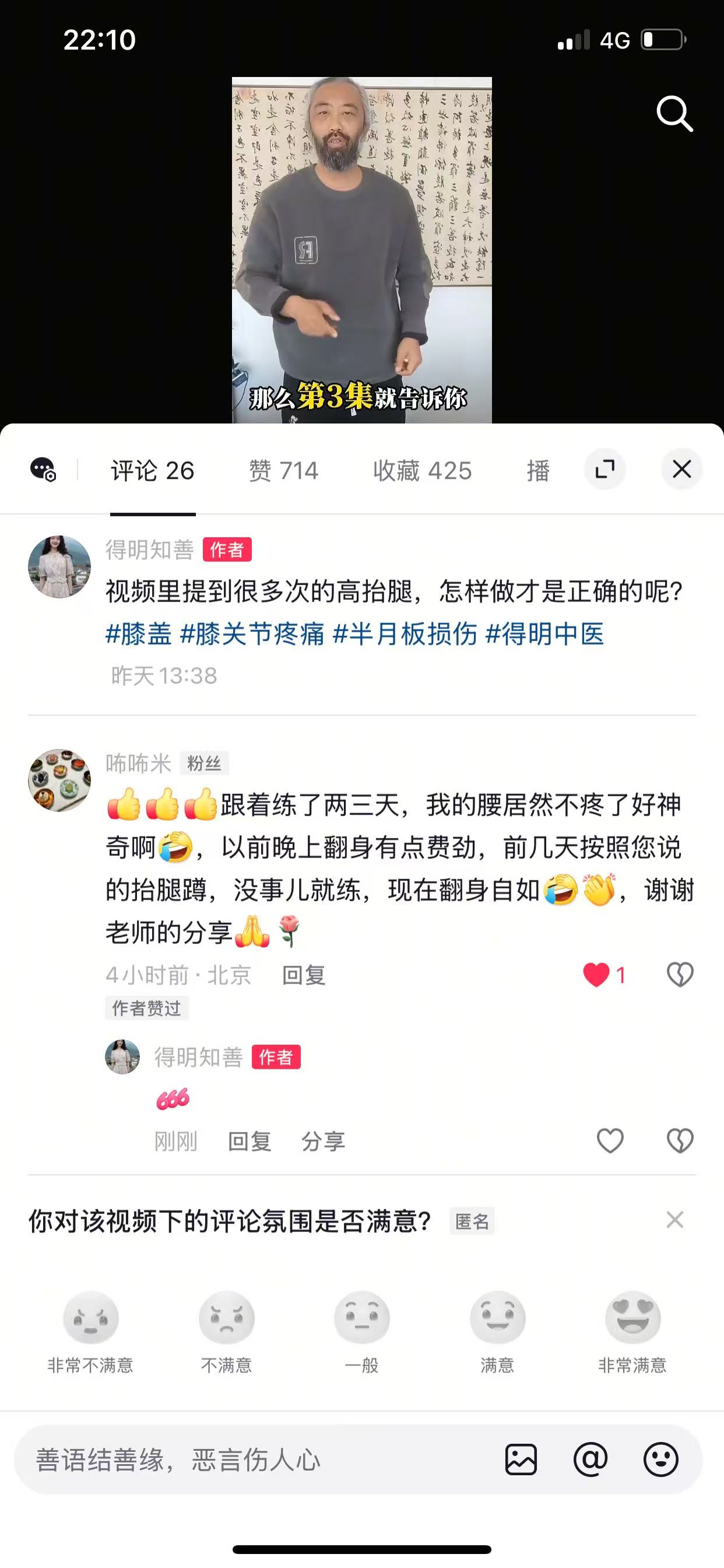724x1568 pixels.
Task: Mention someone with the @ icon
Action: [x=591, y=1459]
